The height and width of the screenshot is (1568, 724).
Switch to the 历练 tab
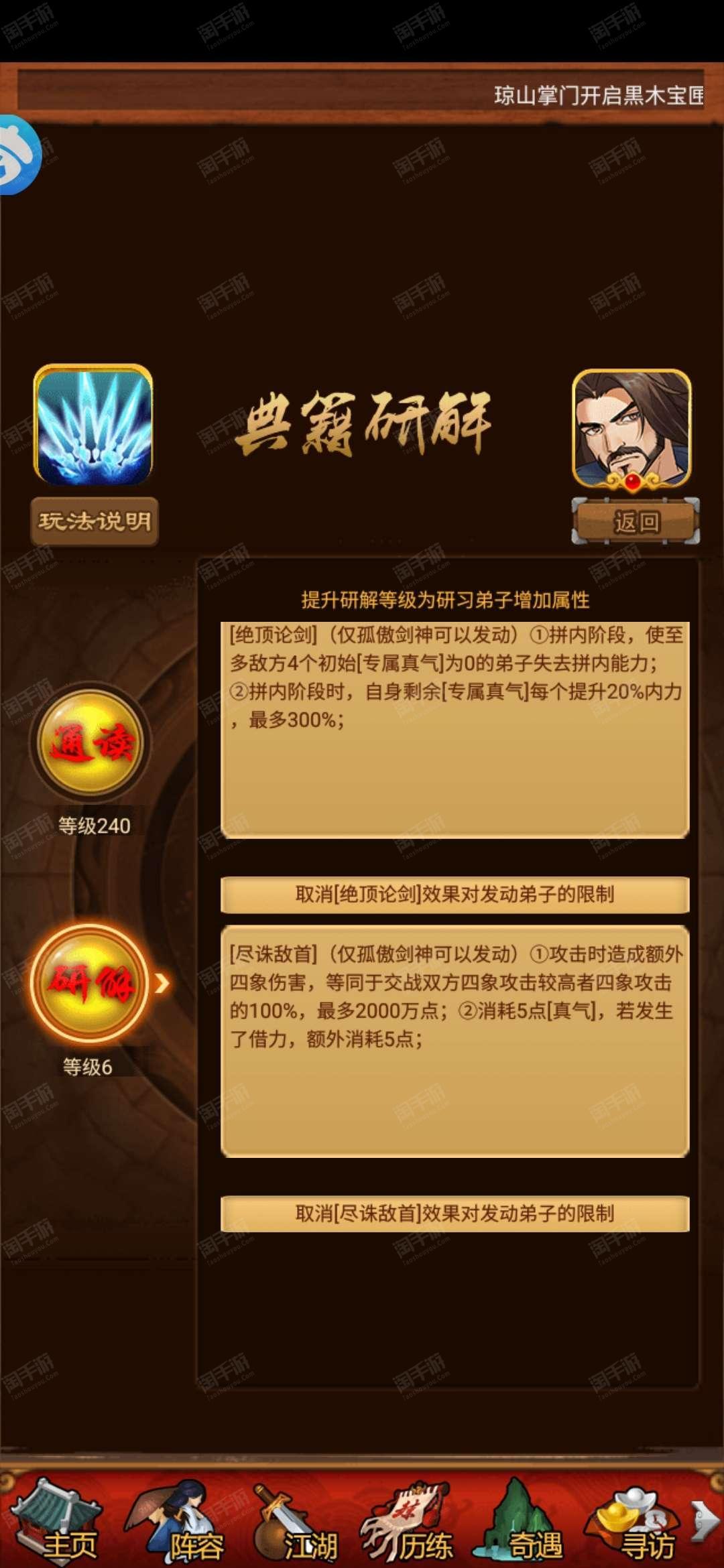click(409, 1522)
